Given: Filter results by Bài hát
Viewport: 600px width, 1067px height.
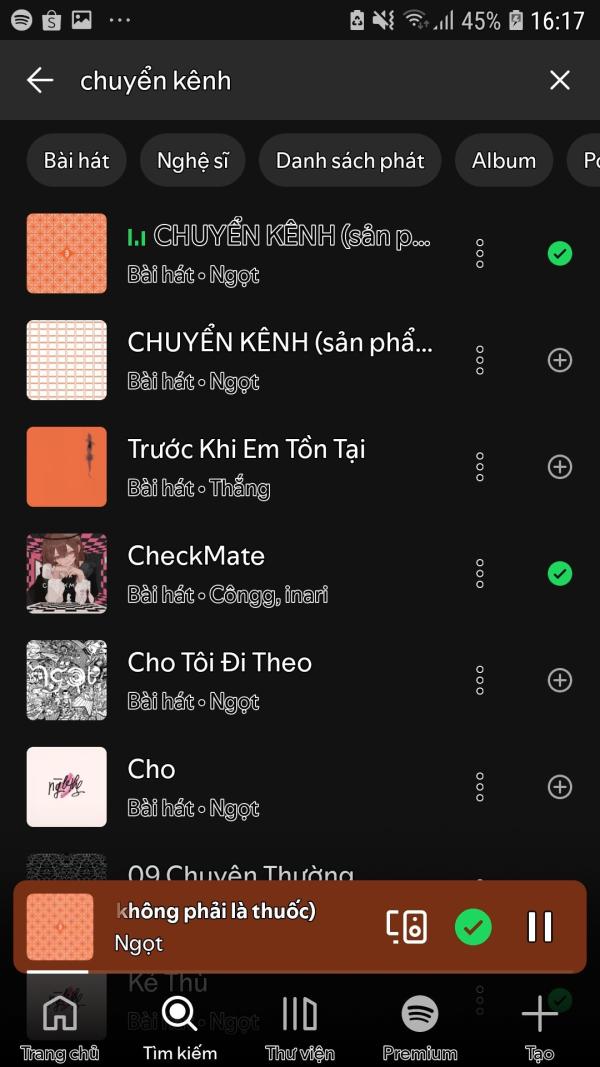Looking at the screenshot, I should click(77, 160).
